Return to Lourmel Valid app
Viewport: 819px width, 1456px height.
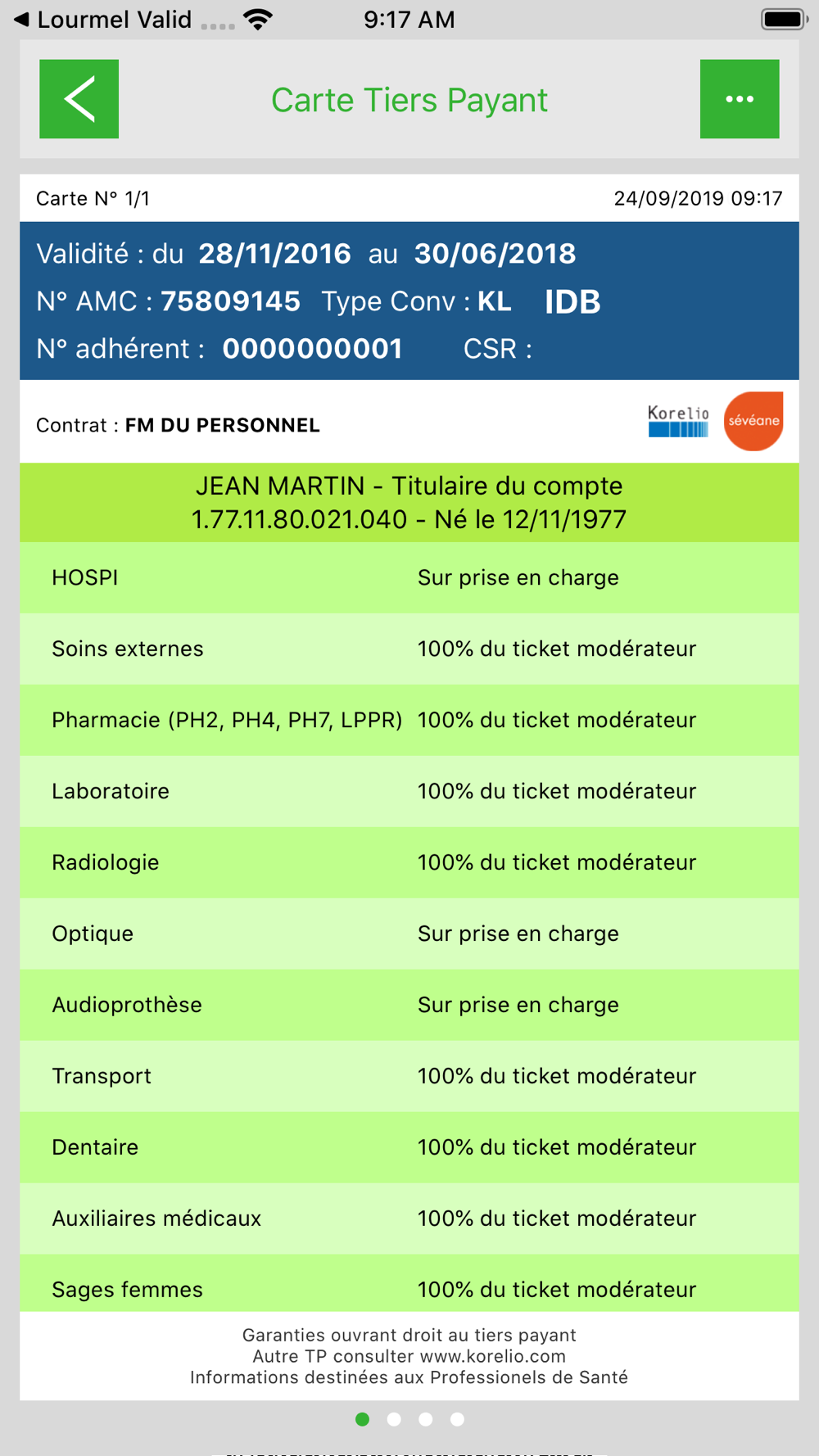[x=103, y=19]
